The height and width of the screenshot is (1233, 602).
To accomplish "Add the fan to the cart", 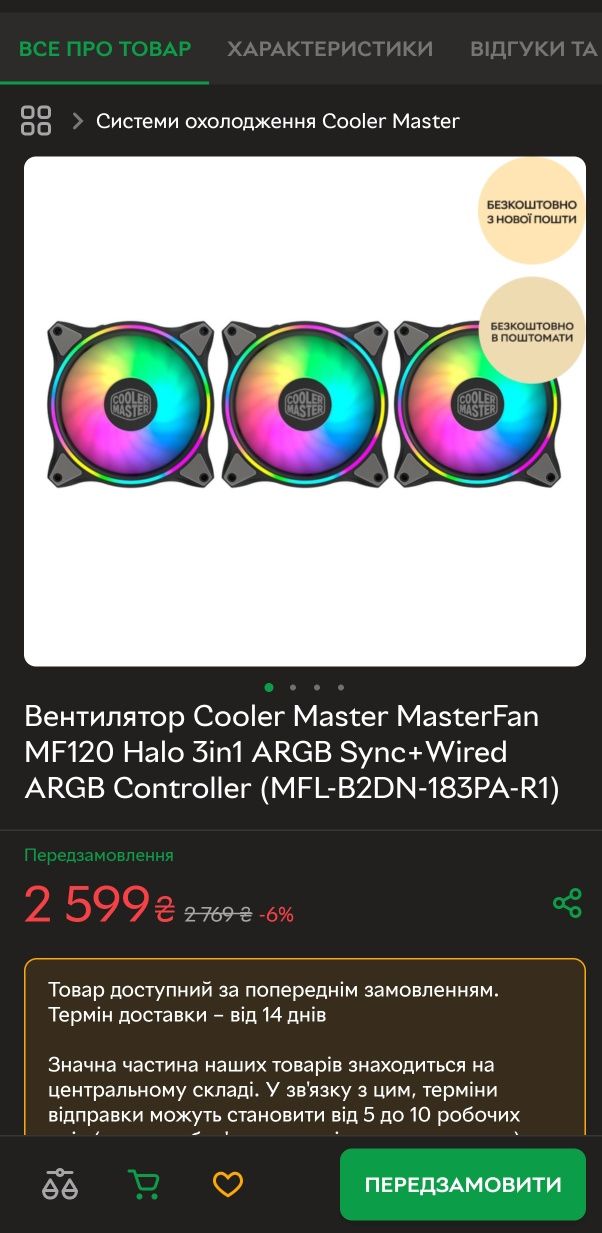I will pos(144,1185).
